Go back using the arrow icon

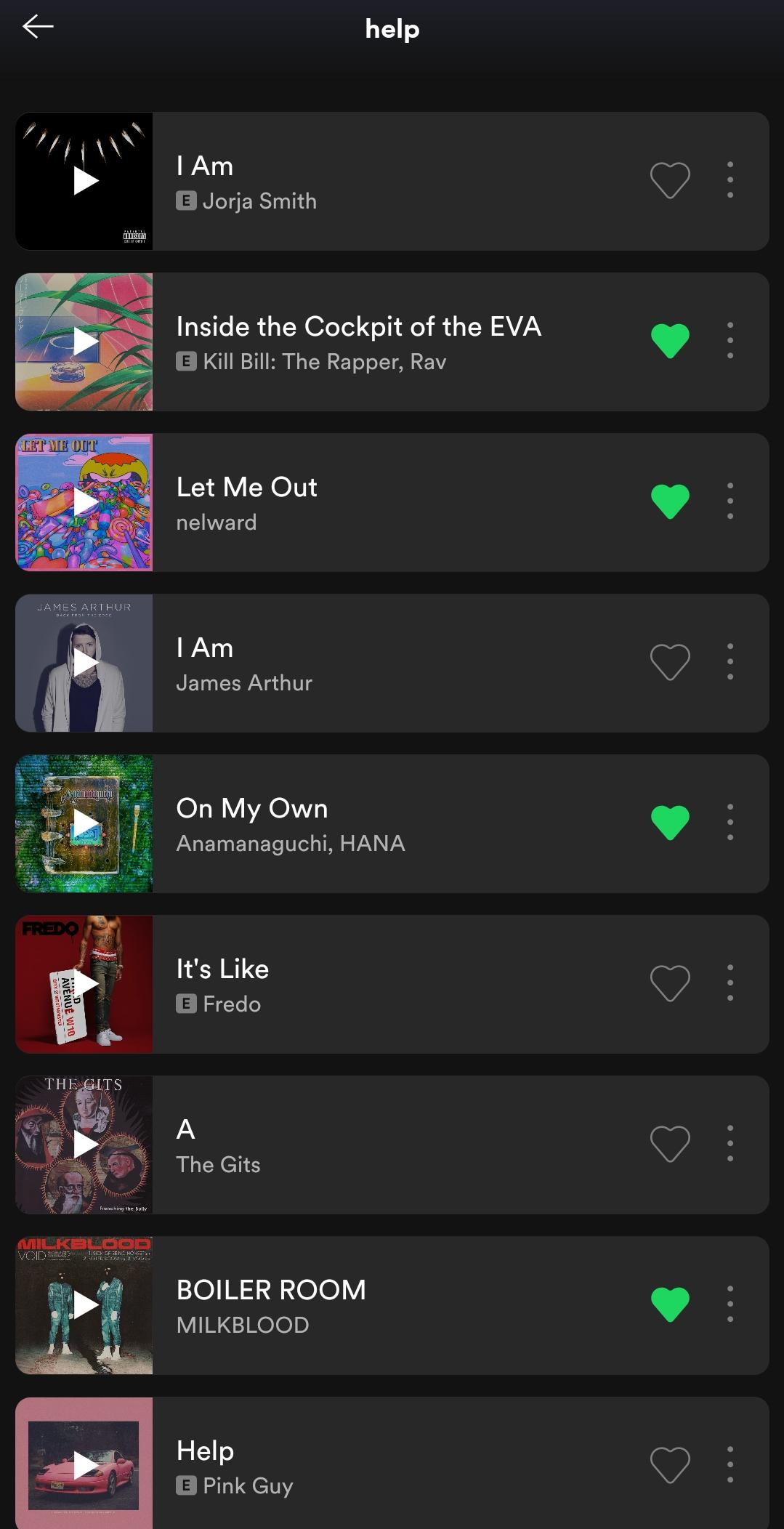pos(38,28)
